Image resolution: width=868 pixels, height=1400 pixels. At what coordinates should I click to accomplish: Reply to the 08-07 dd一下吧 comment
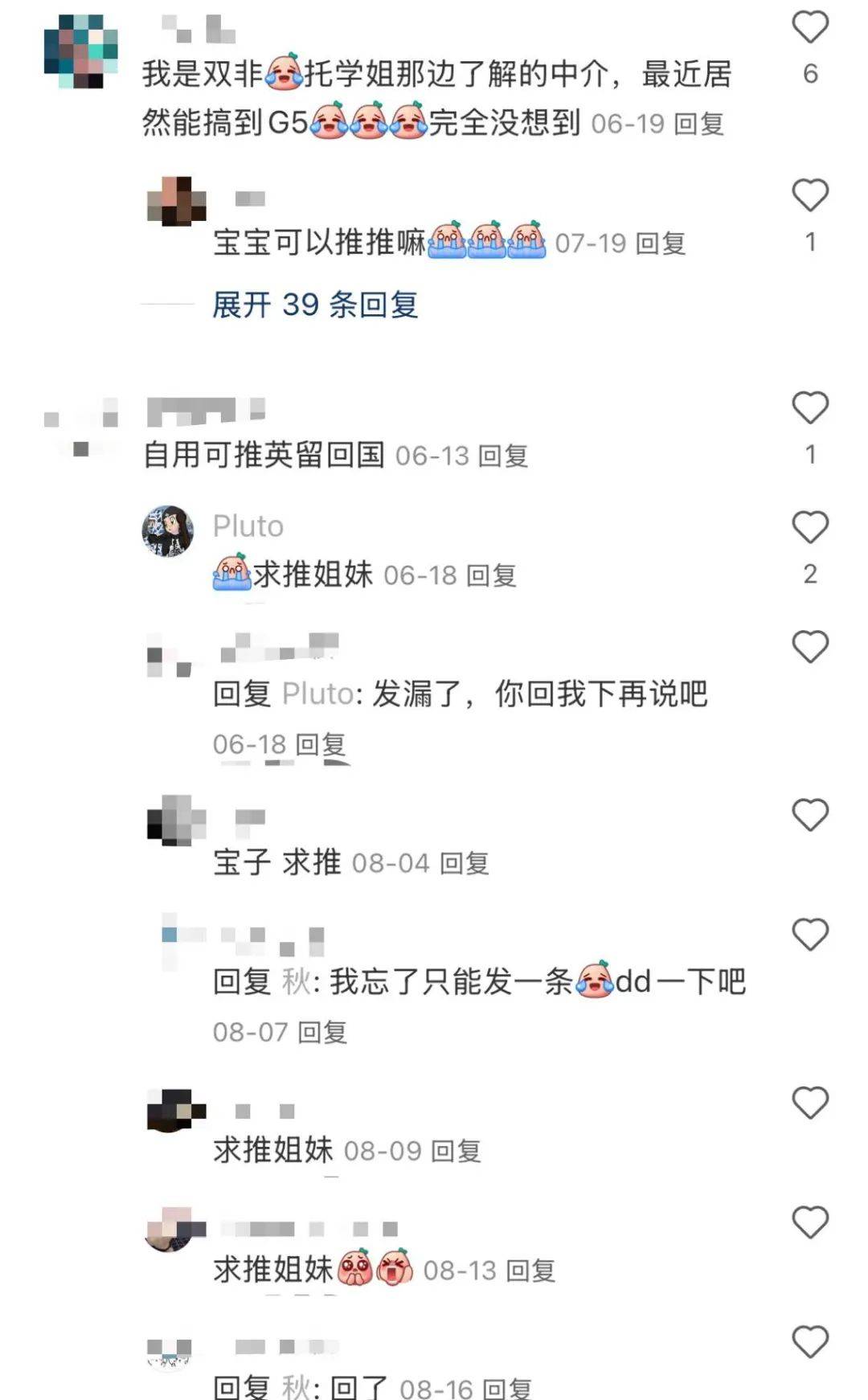tap(322, 1032)
